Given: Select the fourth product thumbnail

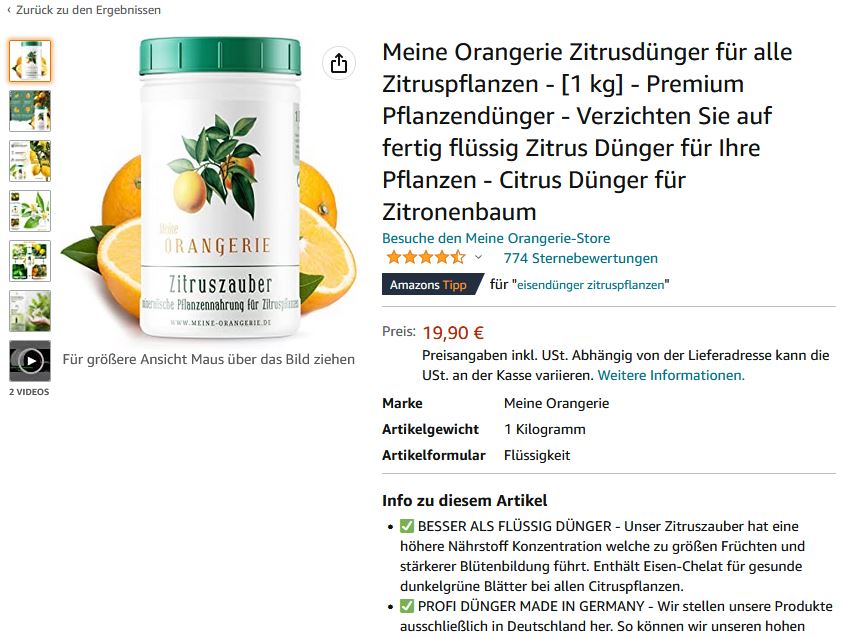Looking at the screenshot, I should [30, 211].
